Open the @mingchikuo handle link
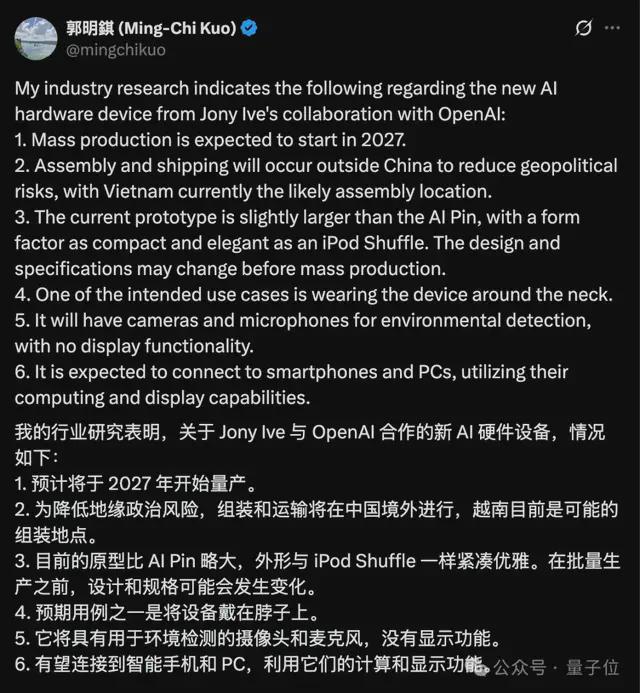Screen dimensions: 640x693 [x=116, y=49]
